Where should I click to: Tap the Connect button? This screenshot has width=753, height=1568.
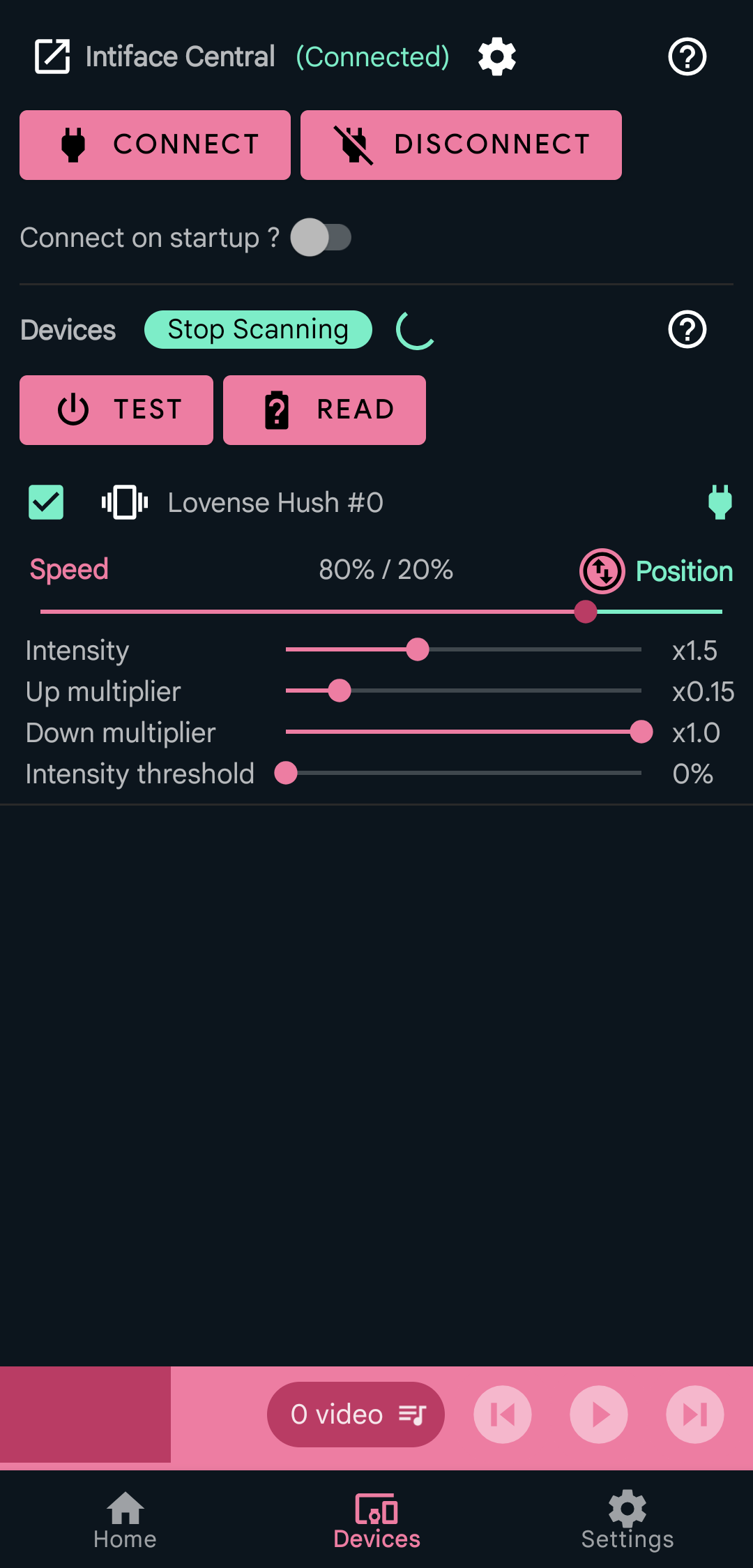point(155,145)
